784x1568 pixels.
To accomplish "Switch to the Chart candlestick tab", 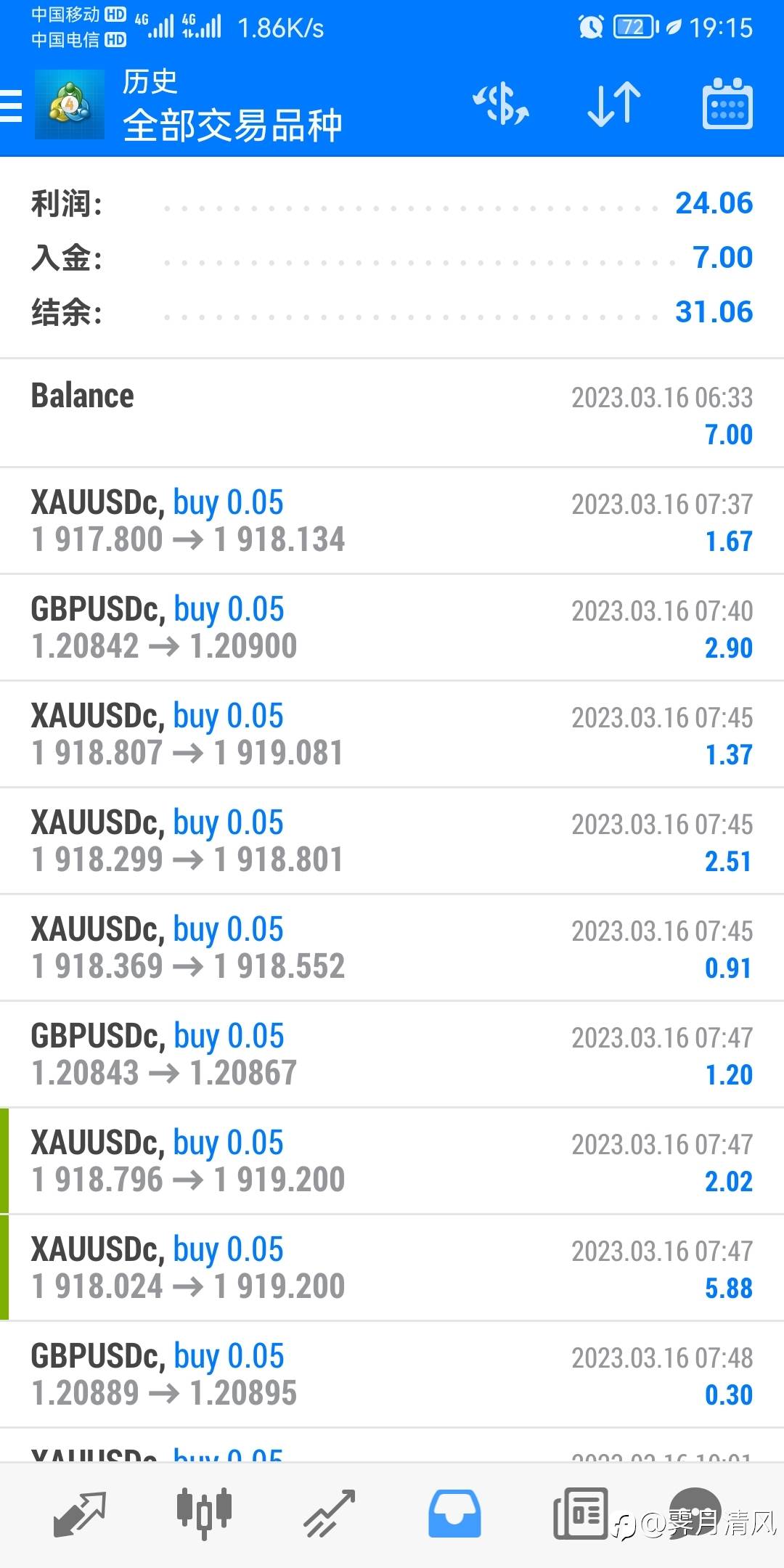I will (204, 1514).
